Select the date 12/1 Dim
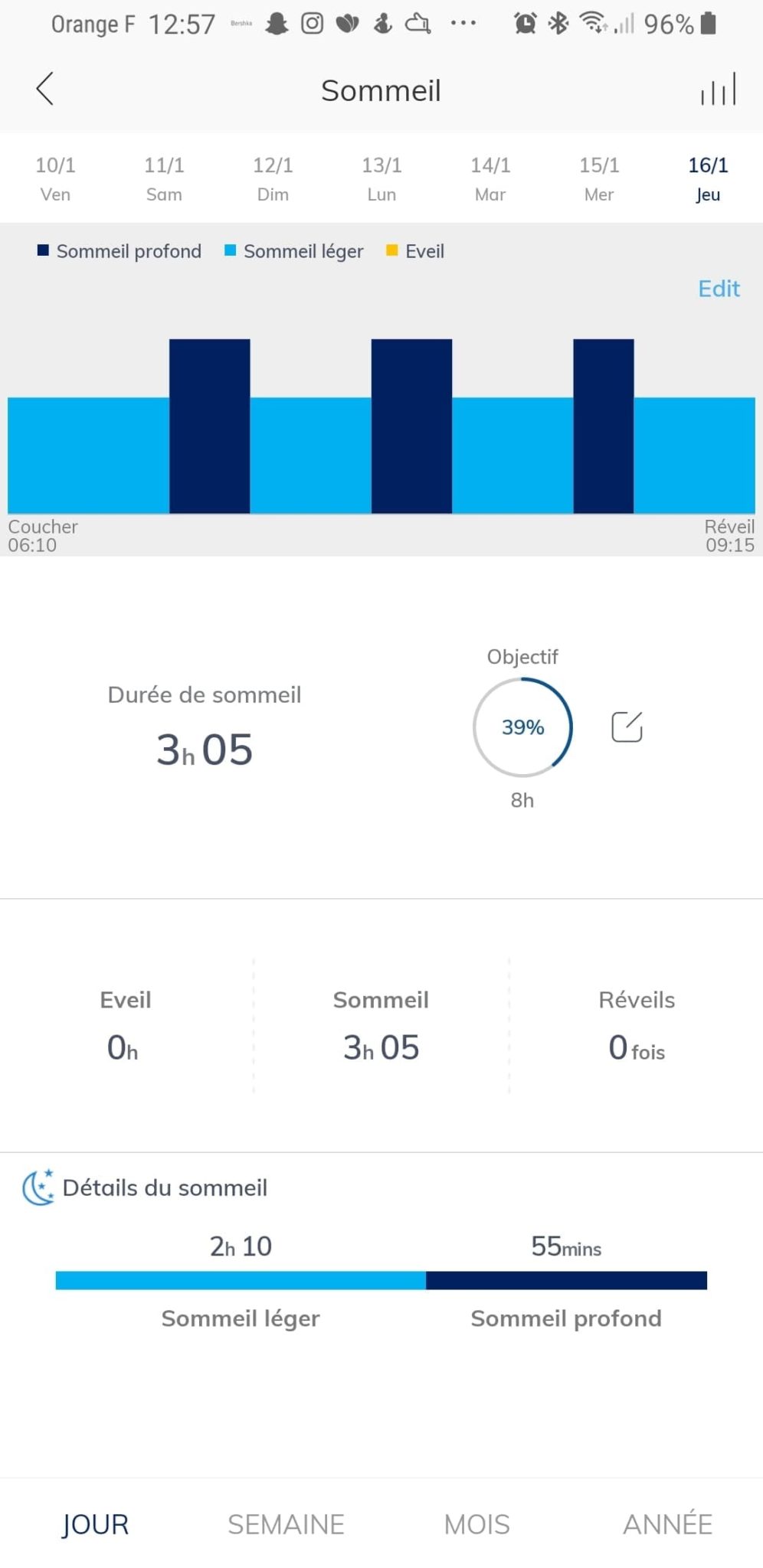 pos(273,178)
